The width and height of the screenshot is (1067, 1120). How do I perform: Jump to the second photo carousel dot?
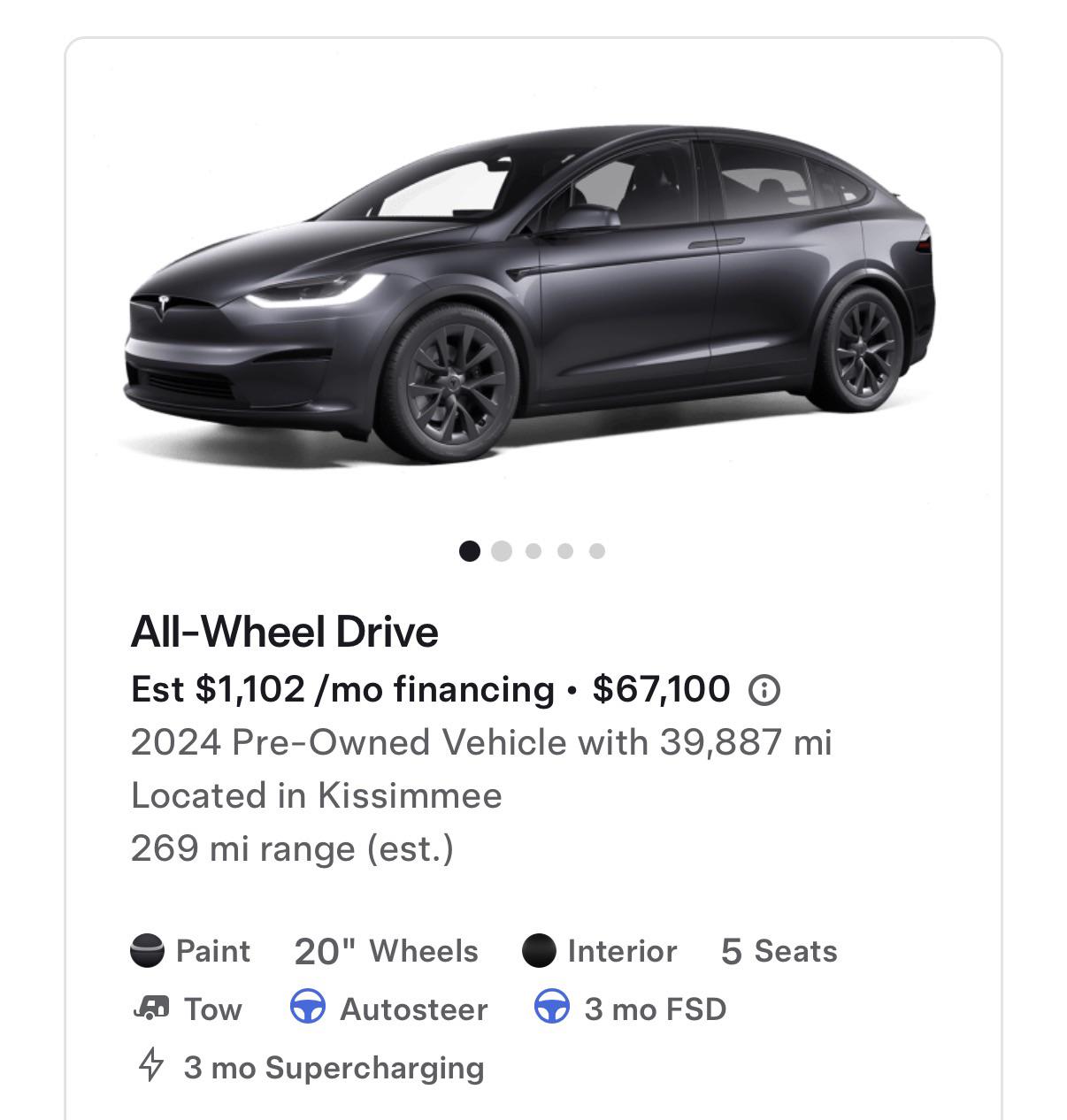[502, 551]
